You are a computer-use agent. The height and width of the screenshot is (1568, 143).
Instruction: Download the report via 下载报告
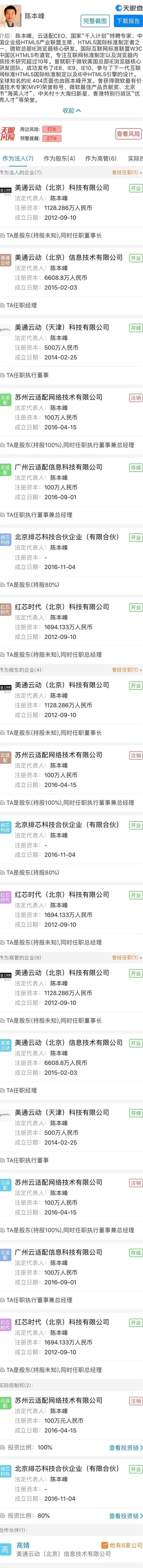128,20
